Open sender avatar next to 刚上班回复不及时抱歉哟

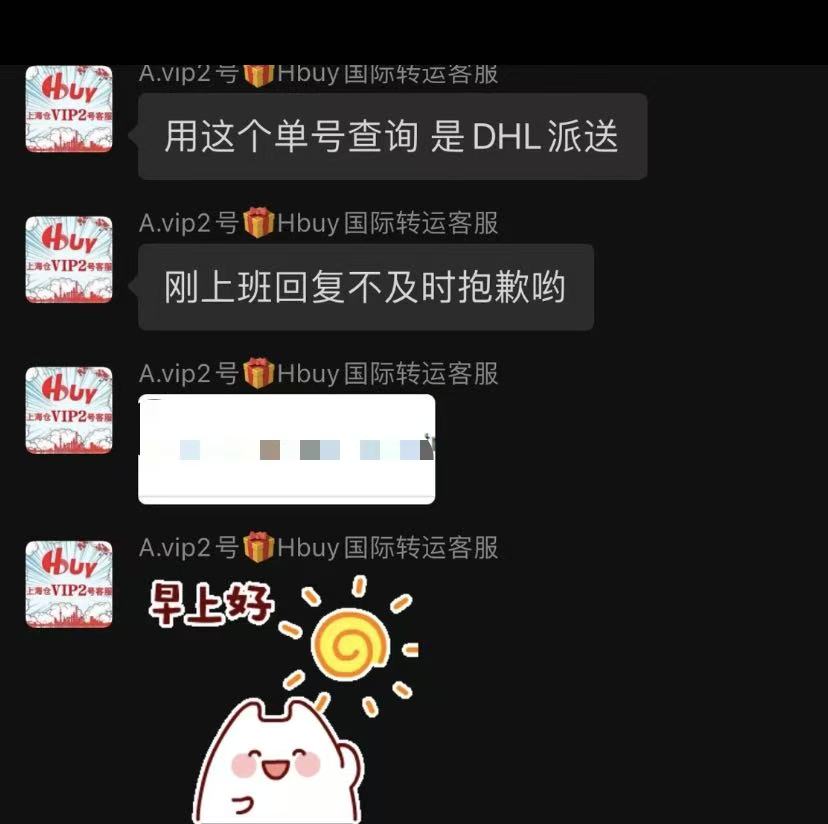point(68,259)
